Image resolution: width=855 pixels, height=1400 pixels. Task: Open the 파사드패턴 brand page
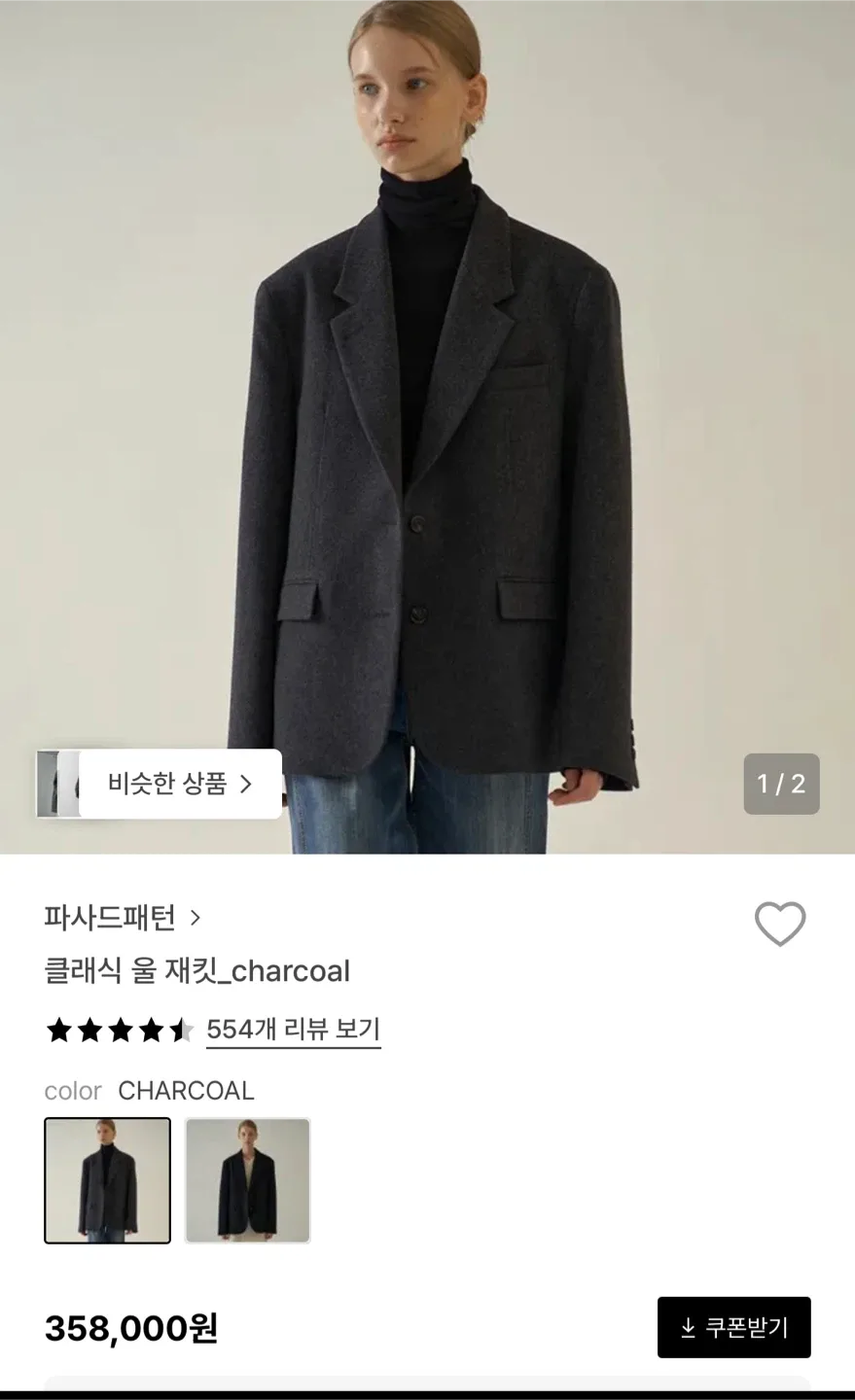point(123,917)
